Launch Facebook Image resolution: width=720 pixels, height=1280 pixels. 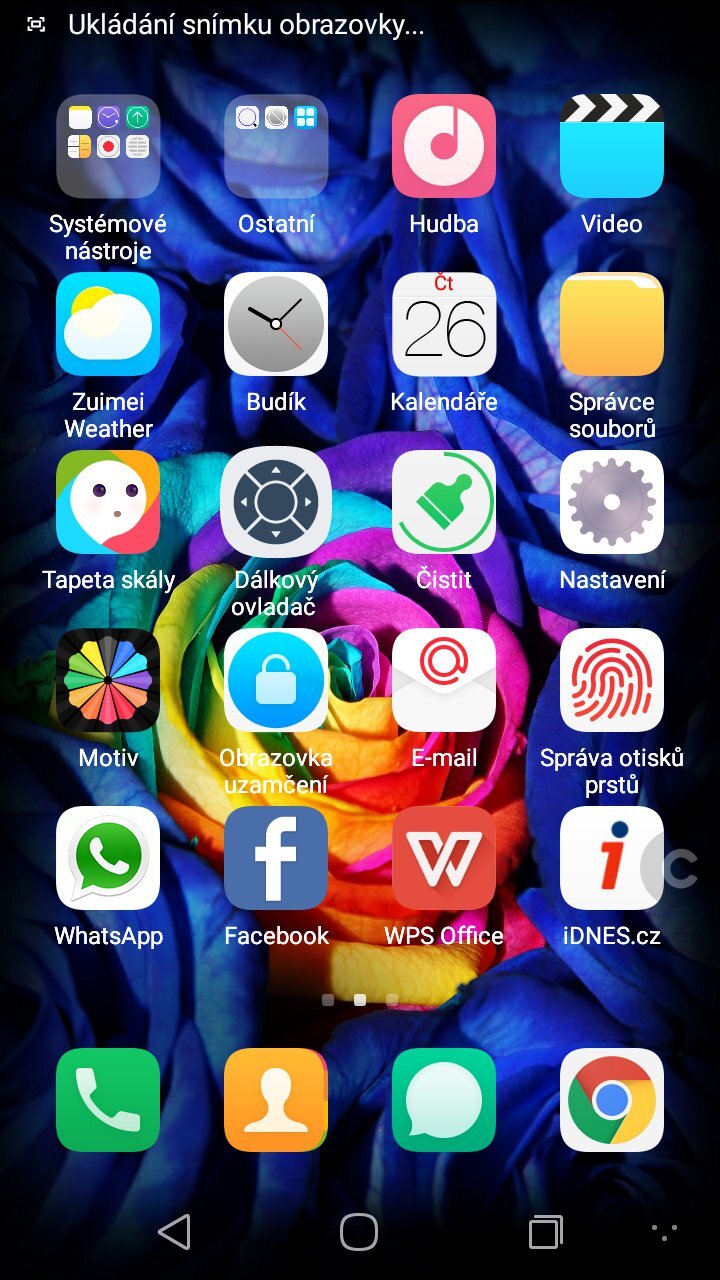276,858
